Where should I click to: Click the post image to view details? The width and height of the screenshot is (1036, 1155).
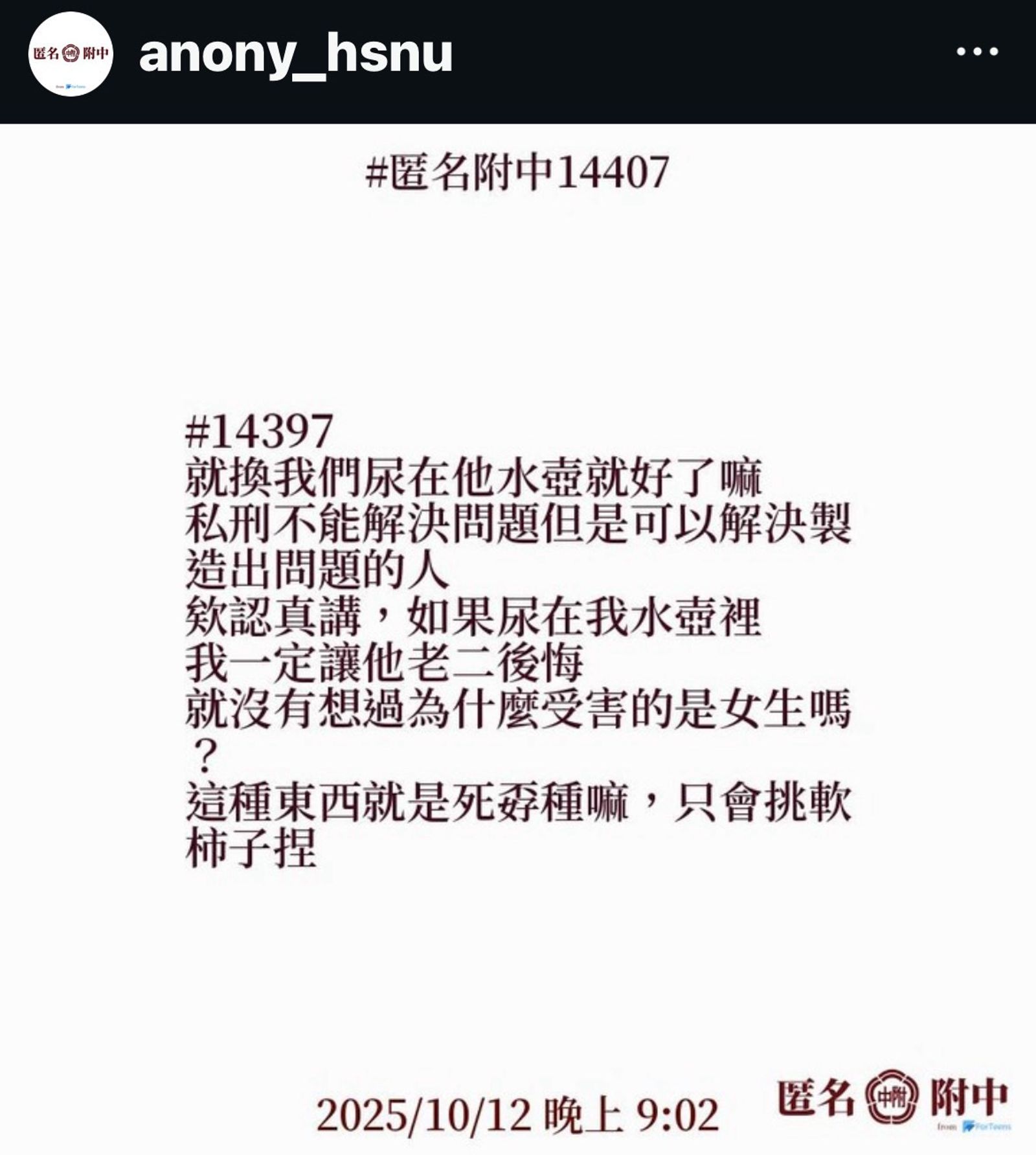pyautogui.click(x=518, y=615)
